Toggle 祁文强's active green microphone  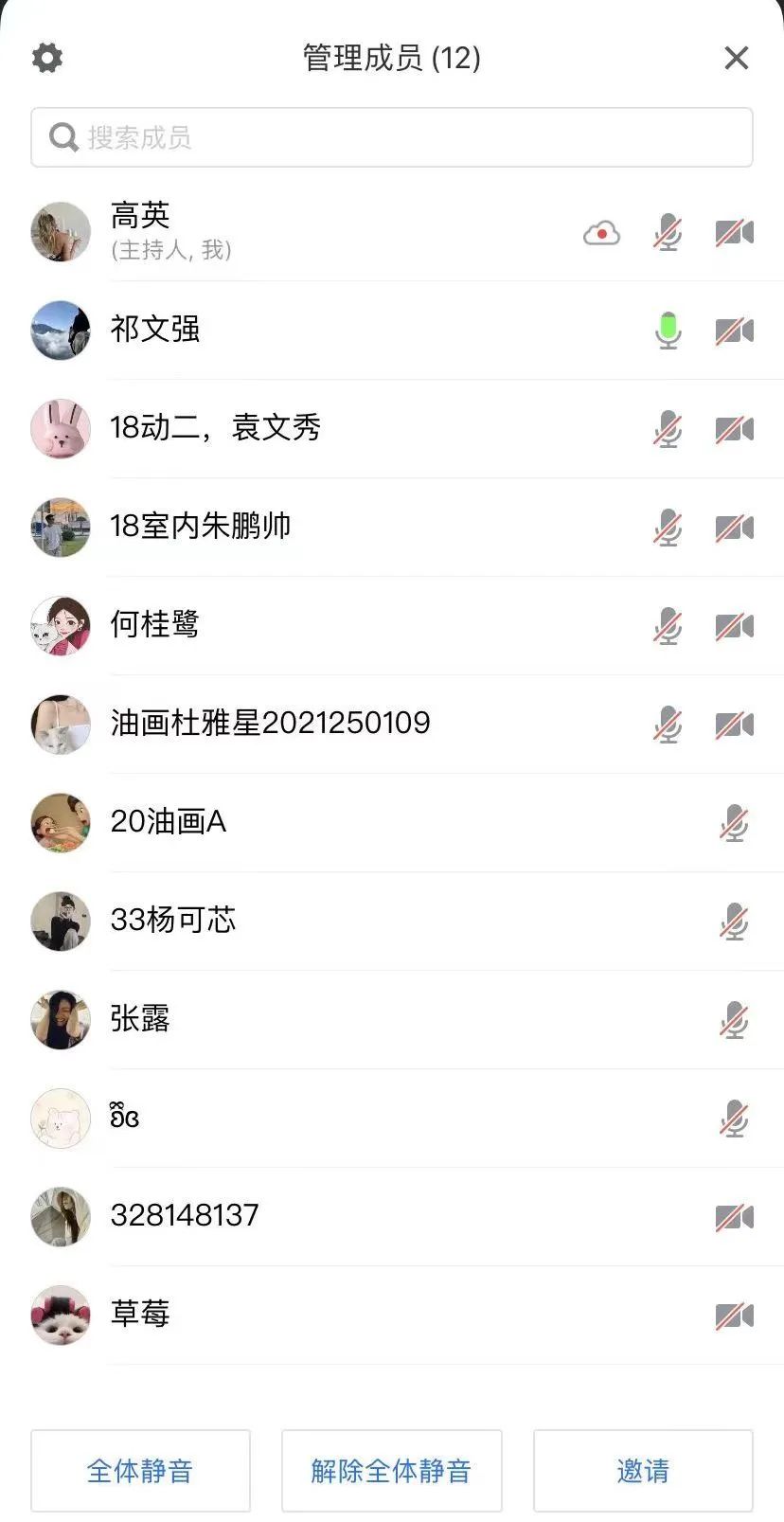668,331
